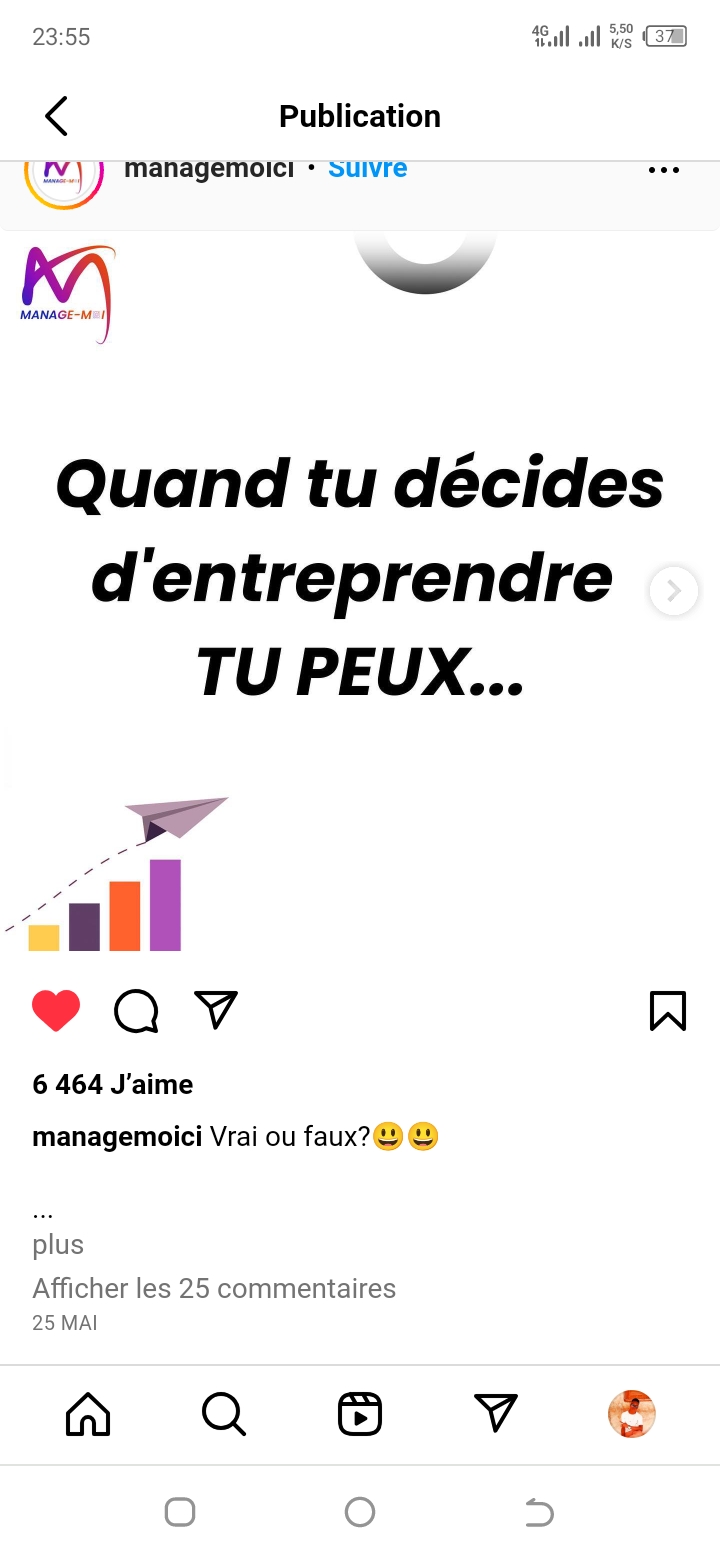Viewport: 720px width, 1560px height.
Task: Share the post via the paper plane under it
Action: tap(216, 1010)
